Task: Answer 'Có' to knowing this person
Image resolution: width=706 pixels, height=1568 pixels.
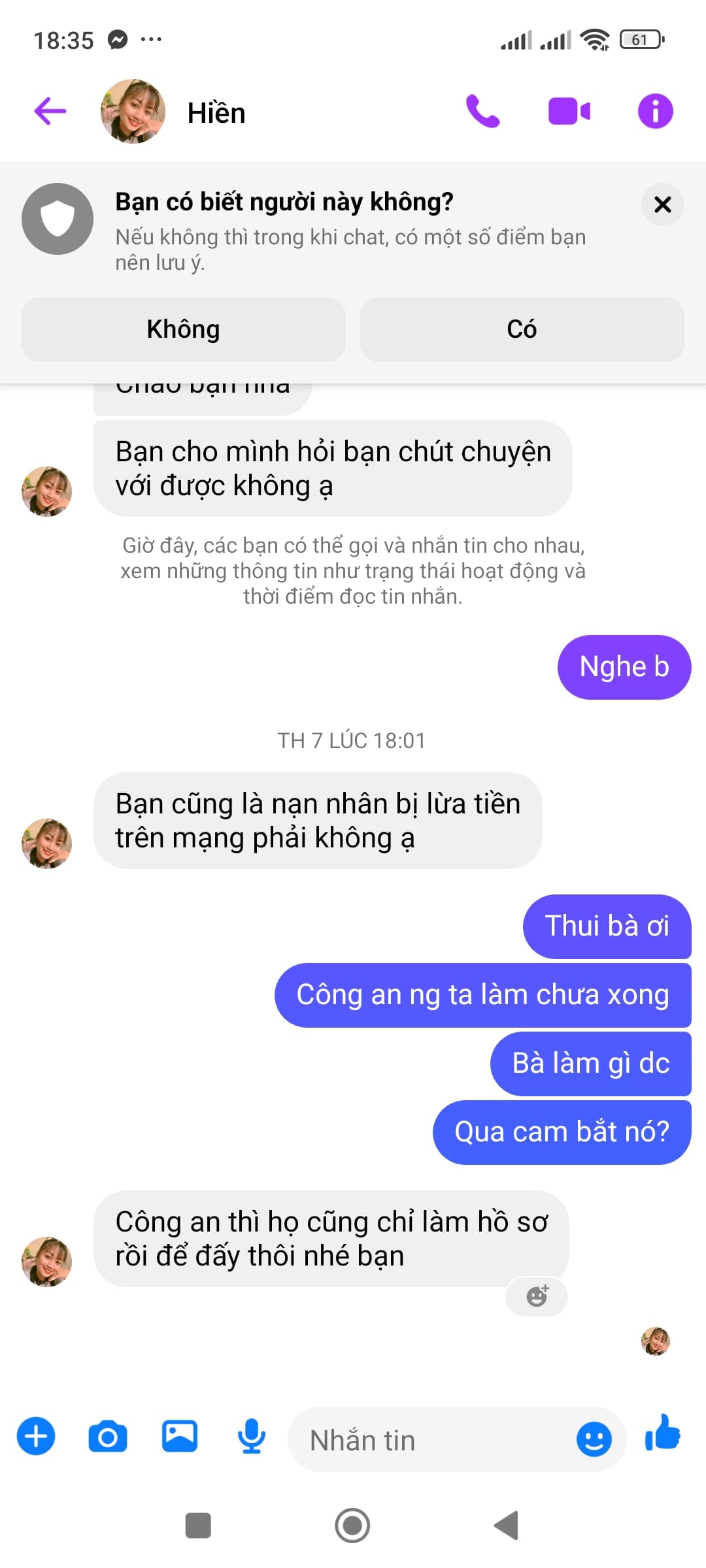Action: [522, 329]
